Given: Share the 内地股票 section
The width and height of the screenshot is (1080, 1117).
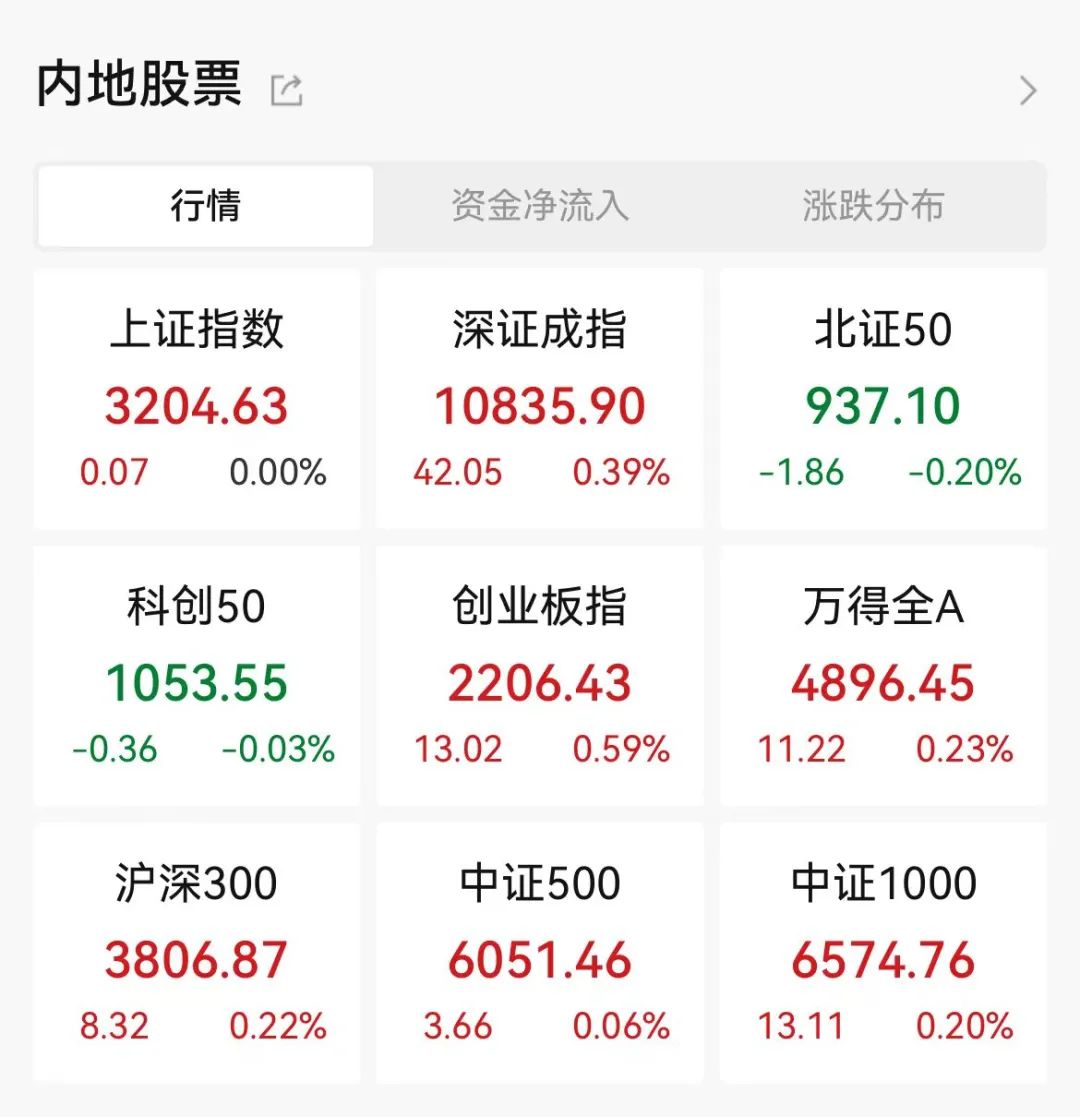Looking at the screenshot, I should pyautogui.click(x=287, y=91).
